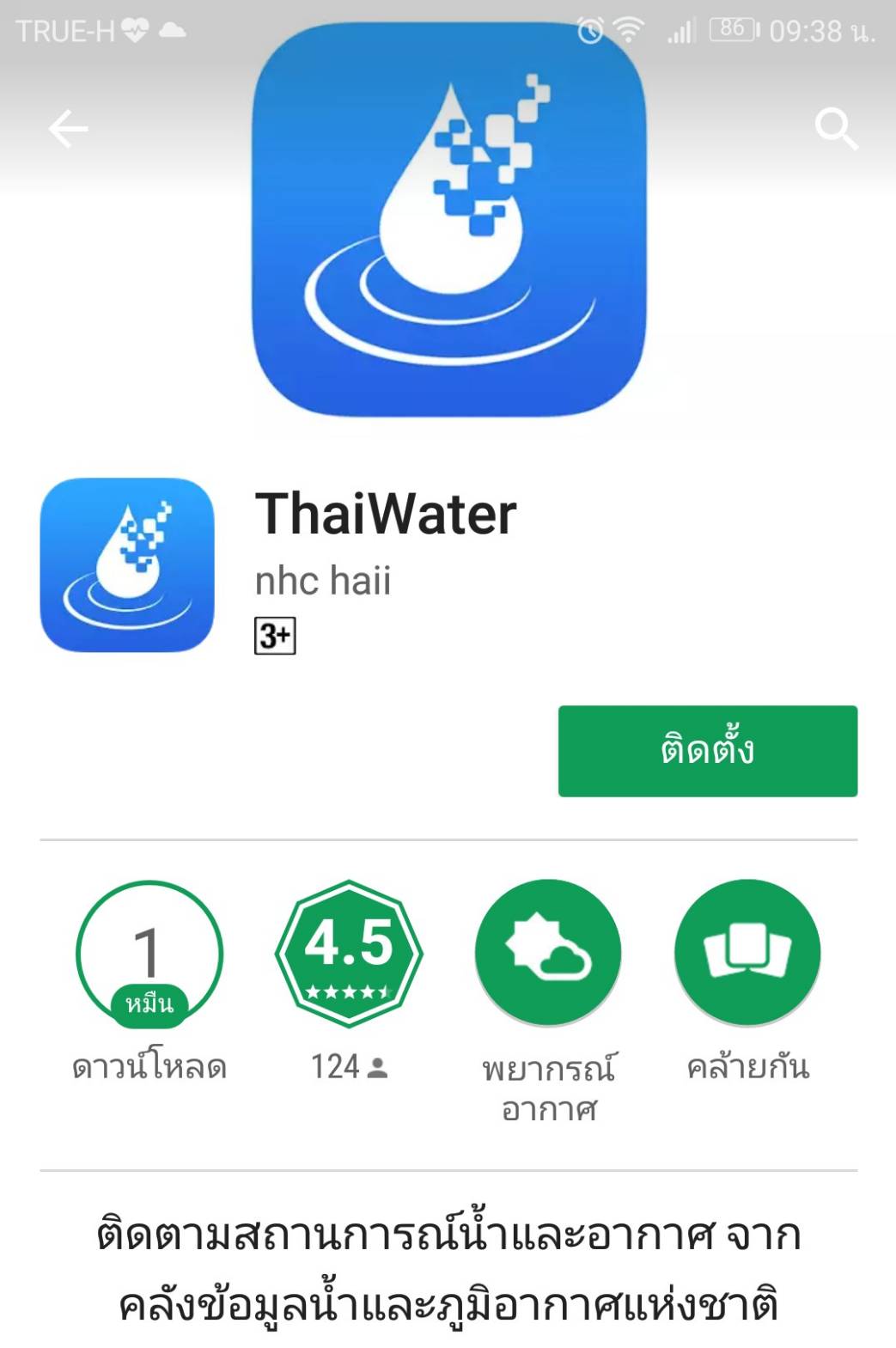View the 4.5 rating reviews badge
This screenshot has height=1348, width=896.
349,953
